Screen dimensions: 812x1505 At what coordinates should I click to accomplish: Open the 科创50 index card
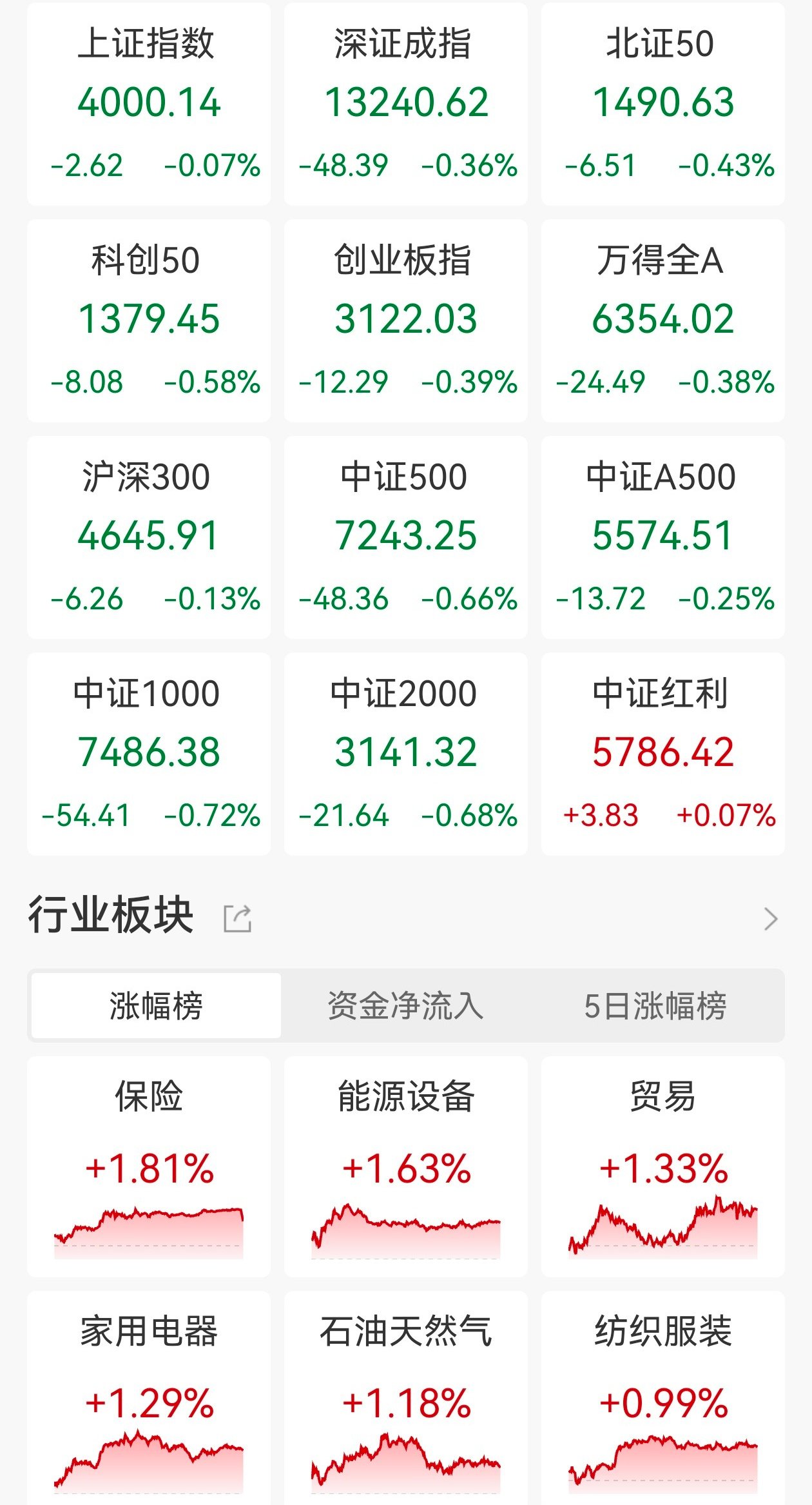coord(149,320)
